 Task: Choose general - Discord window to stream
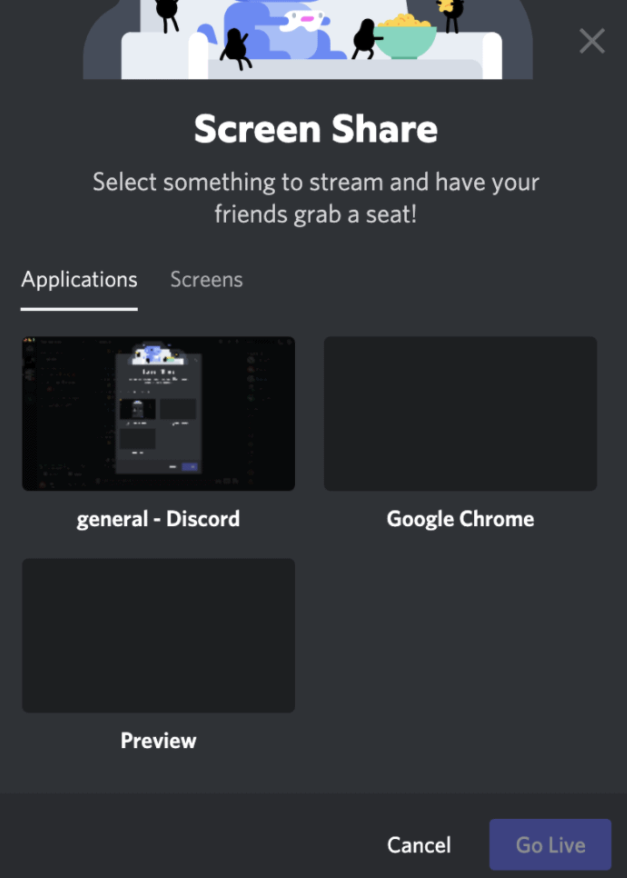click(x=158, y=414)
